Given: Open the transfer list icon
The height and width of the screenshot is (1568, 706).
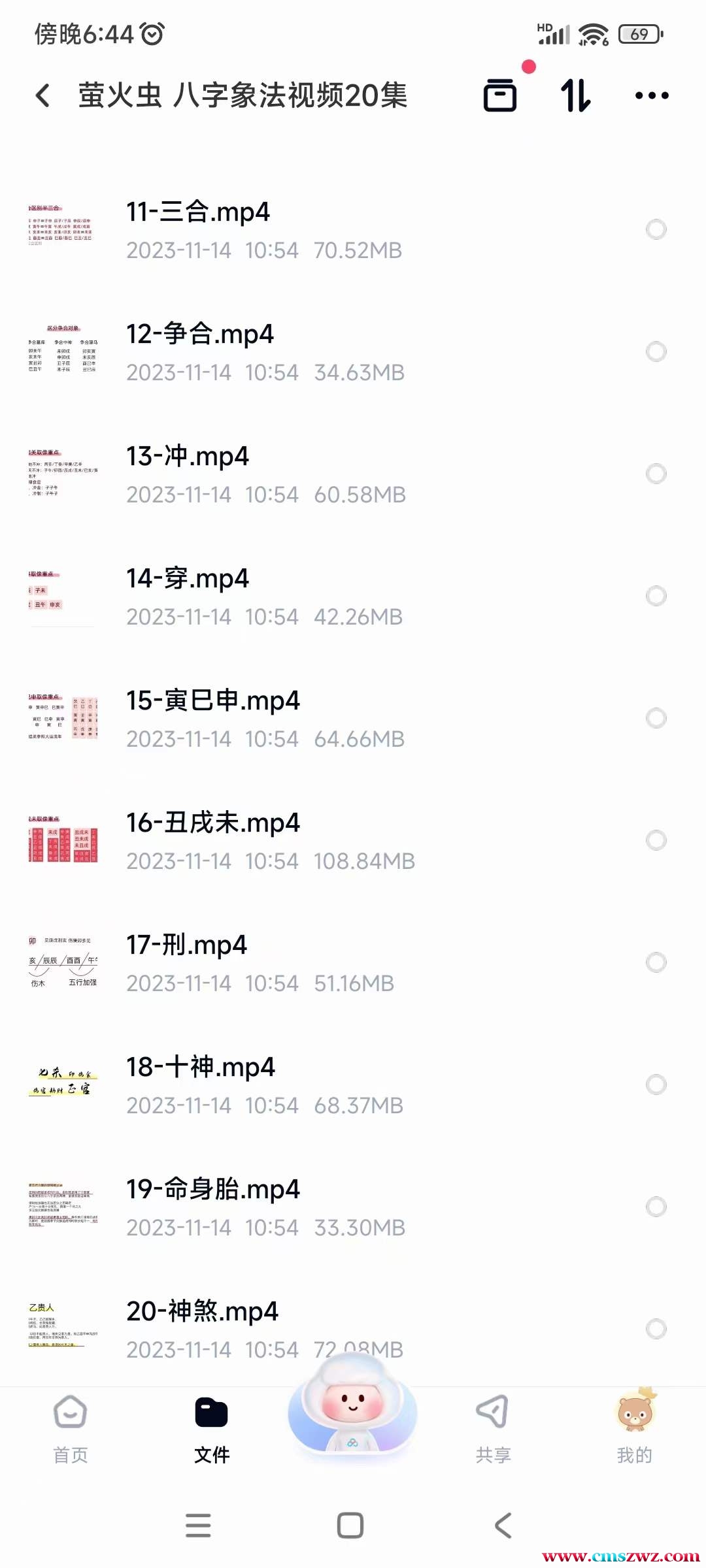Looking at the screenshot, I should [500, 95].
